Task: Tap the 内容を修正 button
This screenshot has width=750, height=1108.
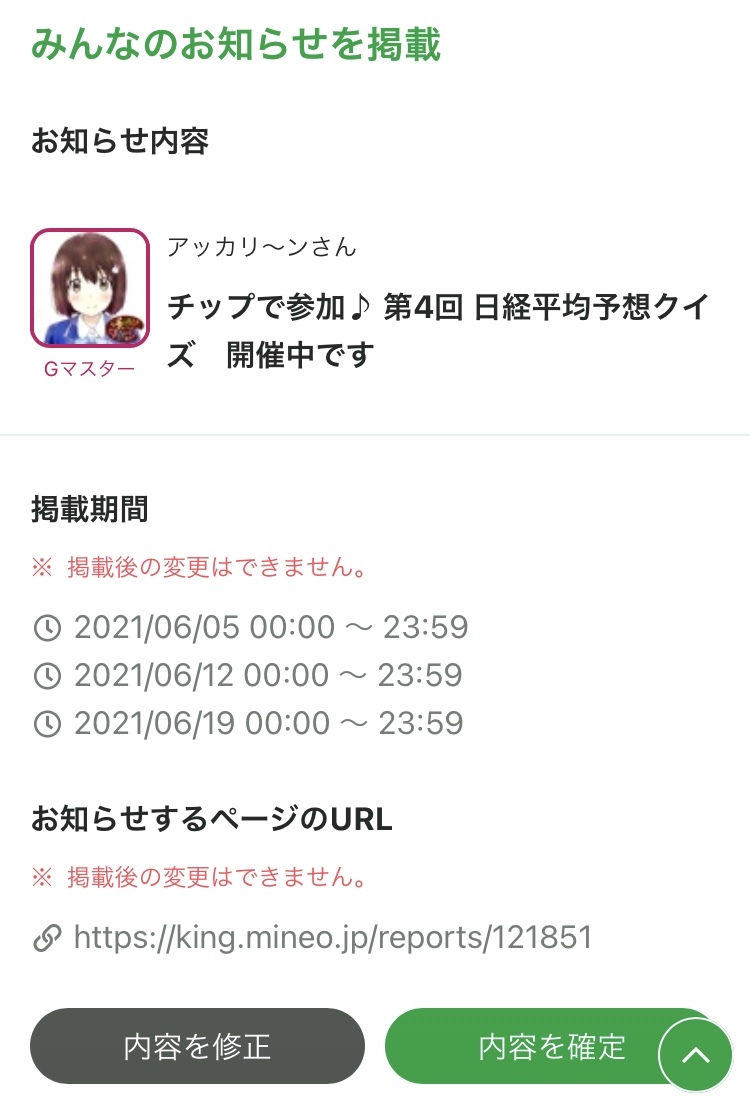Action: click(197, 1046)
